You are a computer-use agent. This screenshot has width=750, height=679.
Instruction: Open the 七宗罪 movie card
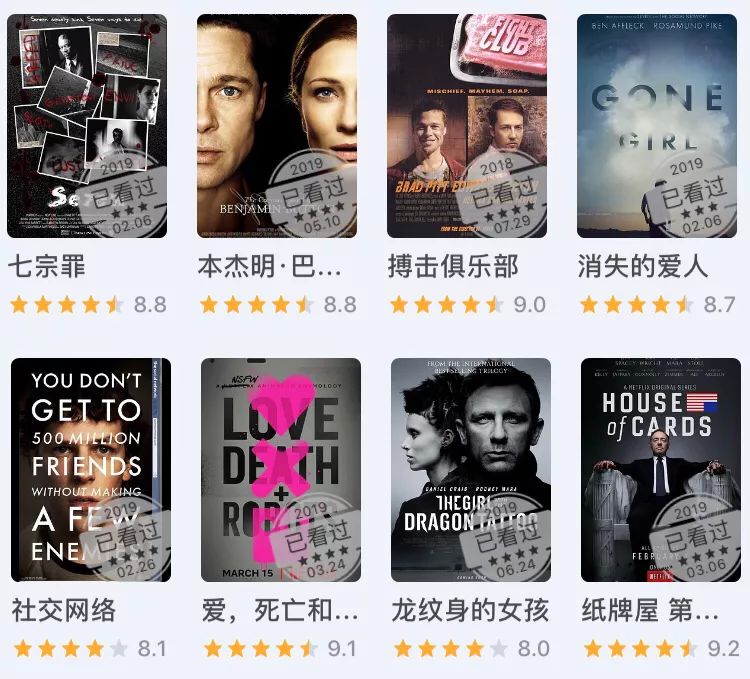(x=87, y=126)
